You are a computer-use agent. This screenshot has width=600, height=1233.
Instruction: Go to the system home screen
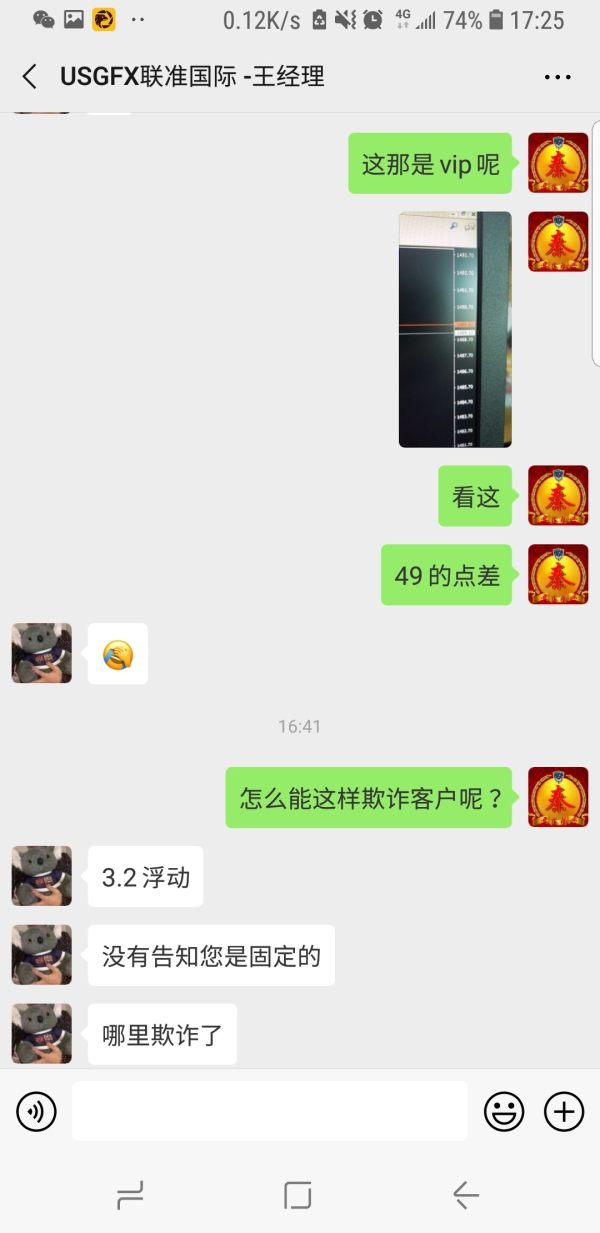pos(298,1194)
